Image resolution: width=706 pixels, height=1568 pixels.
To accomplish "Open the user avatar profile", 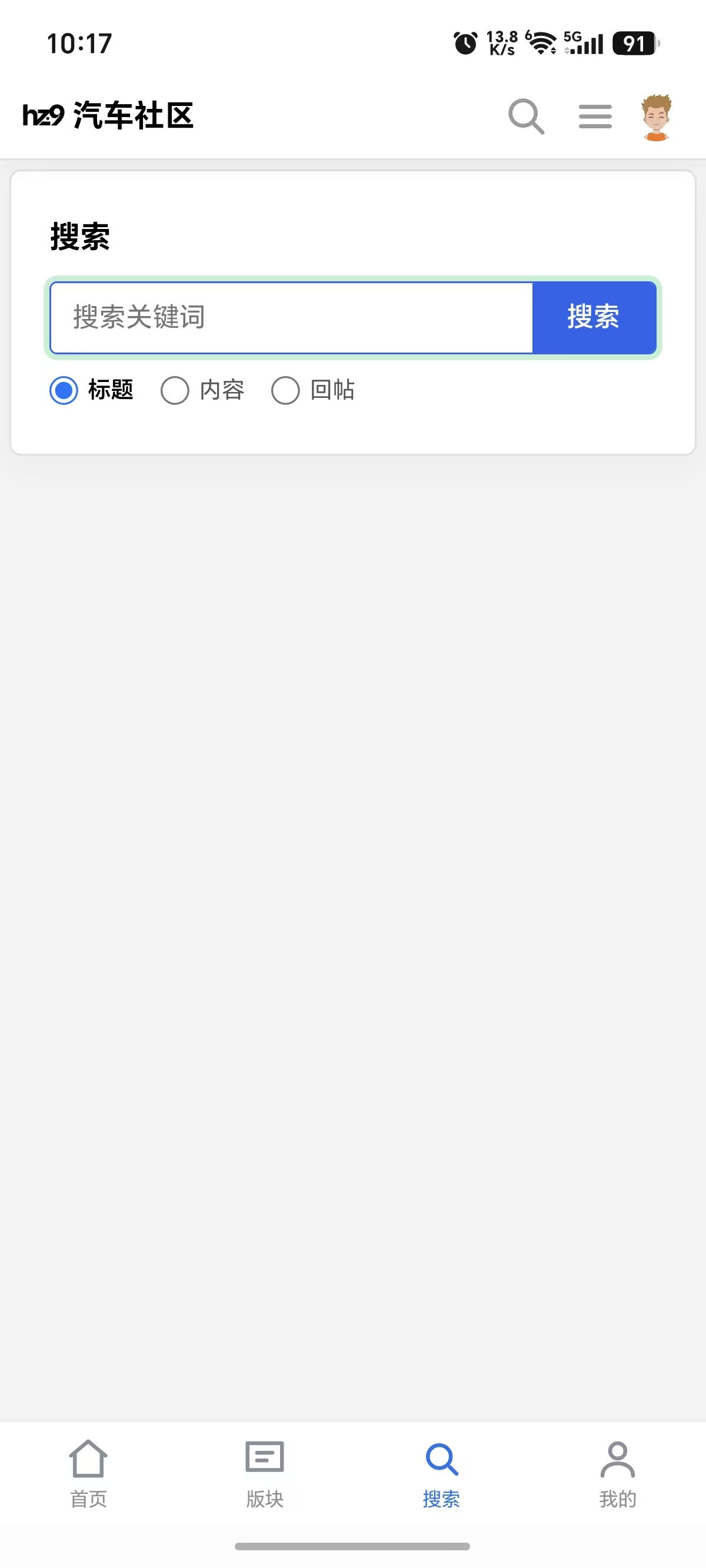I will (x=656, y=117).
